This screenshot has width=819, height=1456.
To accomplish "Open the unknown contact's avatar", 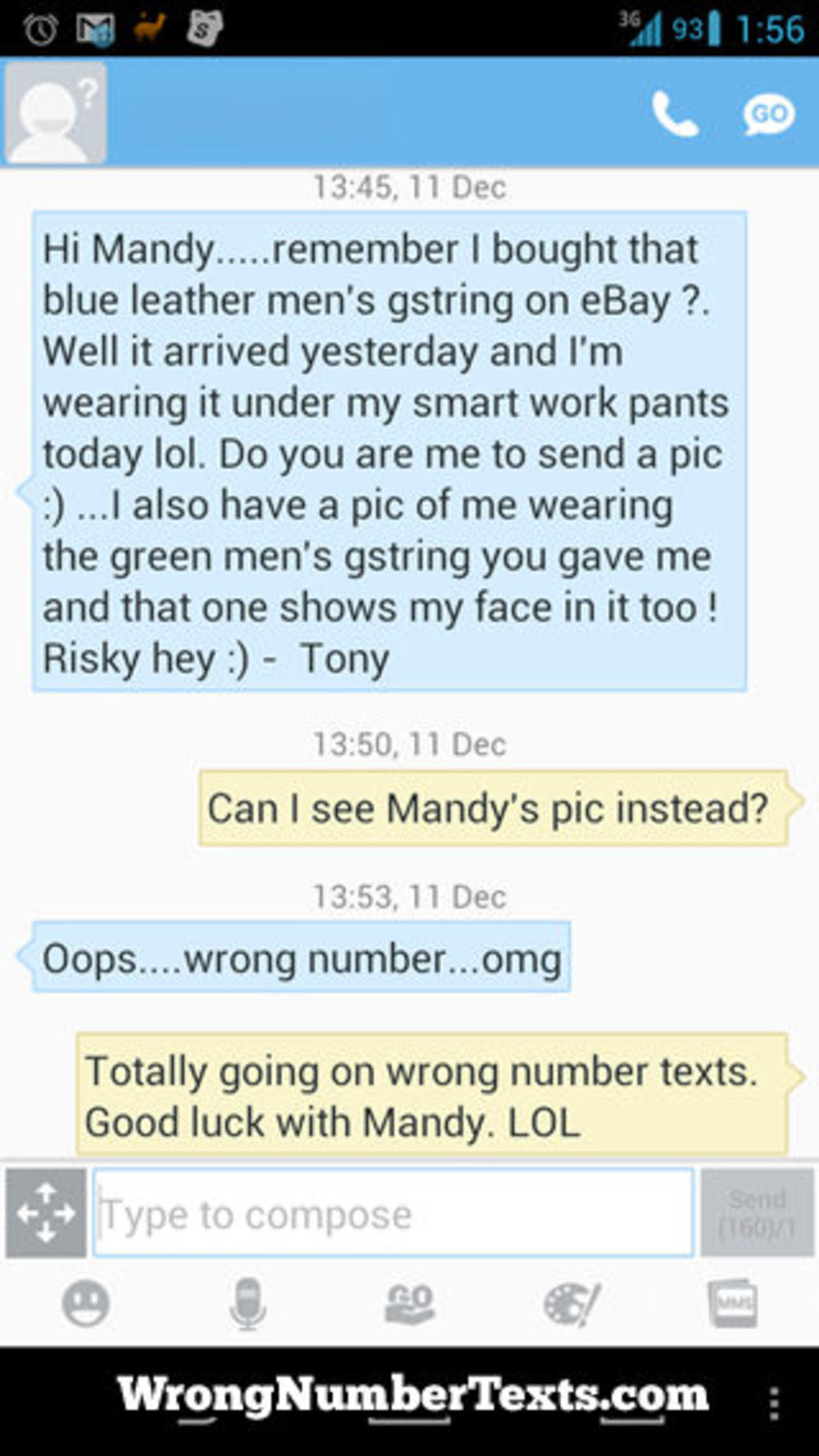I will click(55, 112).
